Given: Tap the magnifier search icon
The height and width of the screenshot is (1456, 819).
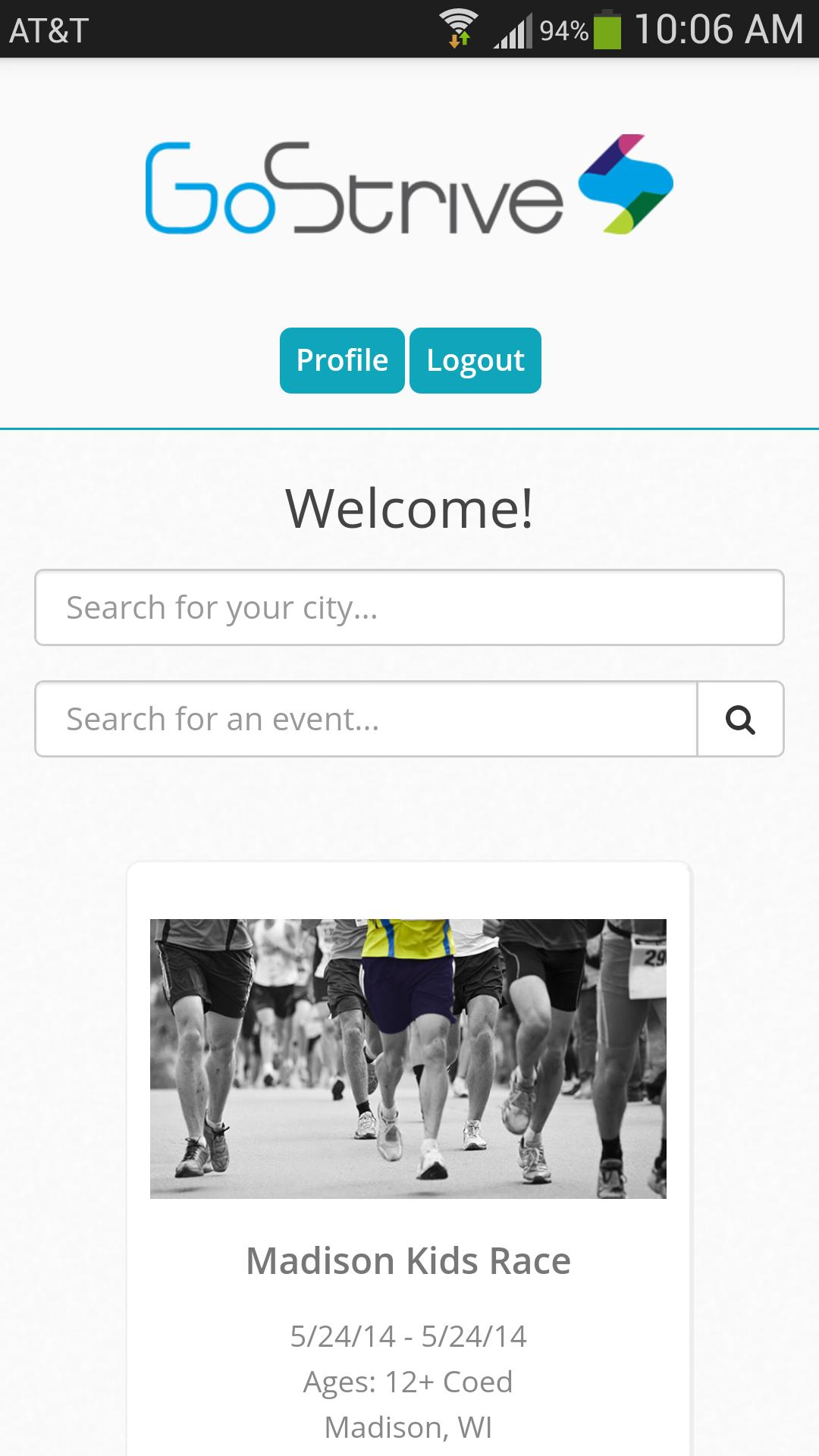Looking at the screenshot, I should pyautogui.click(x=740, y=719).
